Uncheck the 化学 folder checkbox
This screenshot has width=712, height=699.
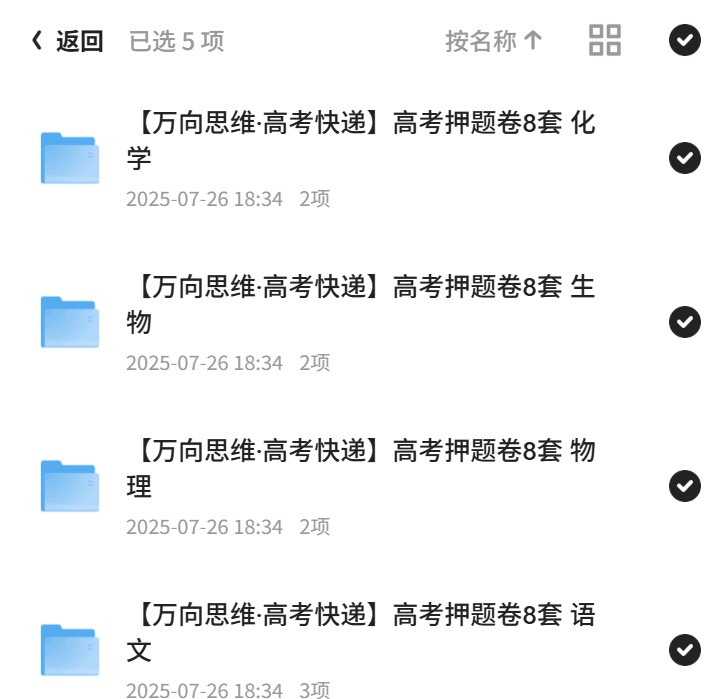[684, 158]
